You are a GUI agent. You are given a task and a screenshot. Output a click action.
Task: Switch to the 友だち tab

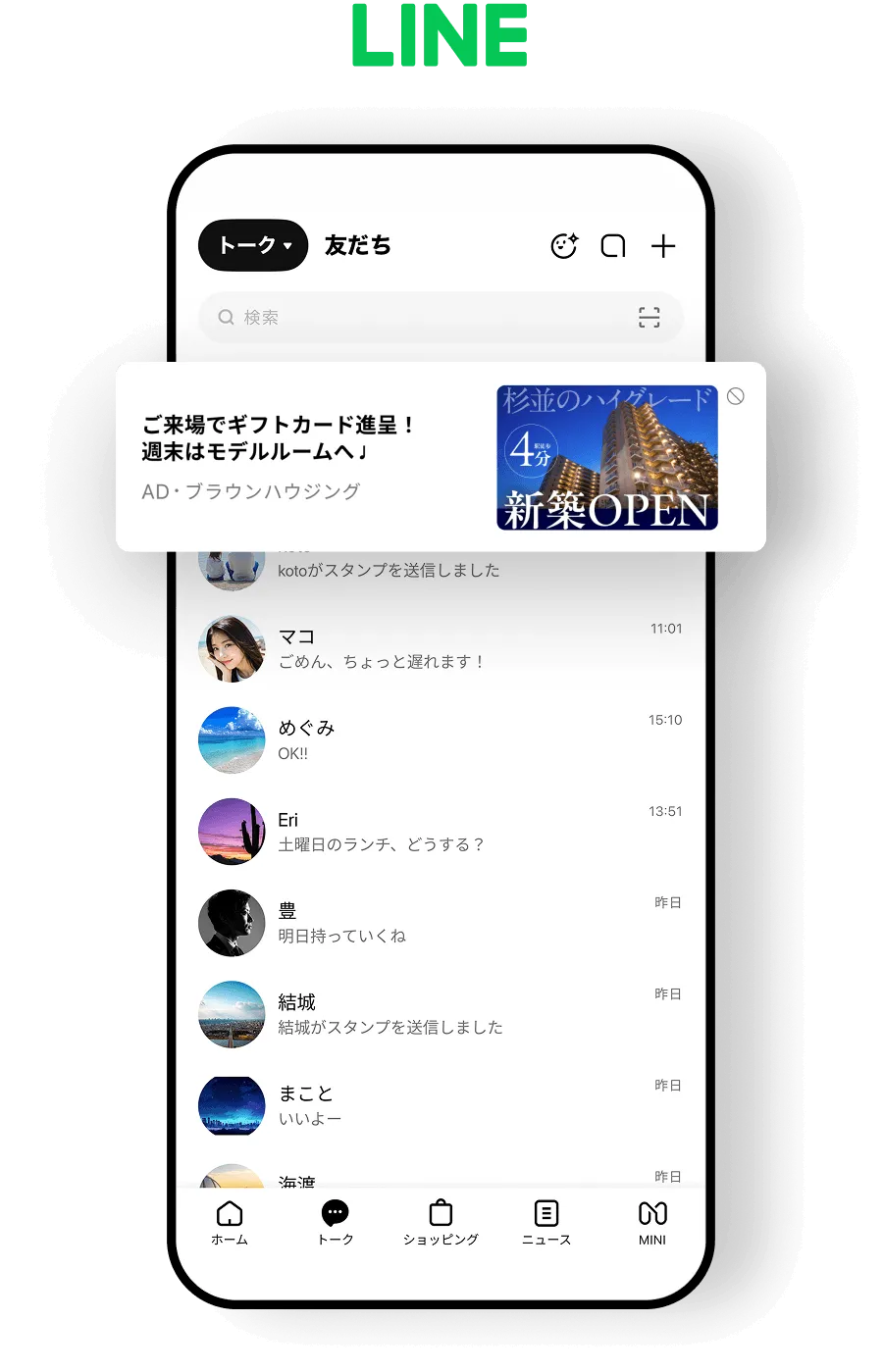[x=357, y=246]
